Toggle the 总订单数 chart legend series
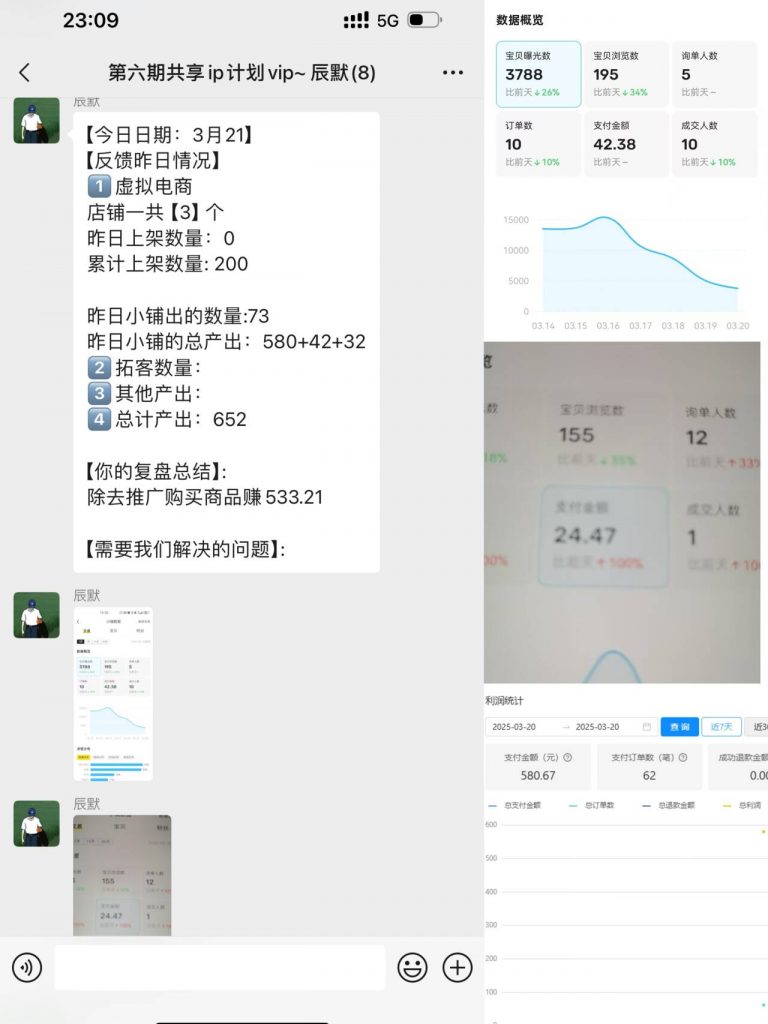Image resolution: width=768 pixels, height=1024 pixels. coord(595,804)
